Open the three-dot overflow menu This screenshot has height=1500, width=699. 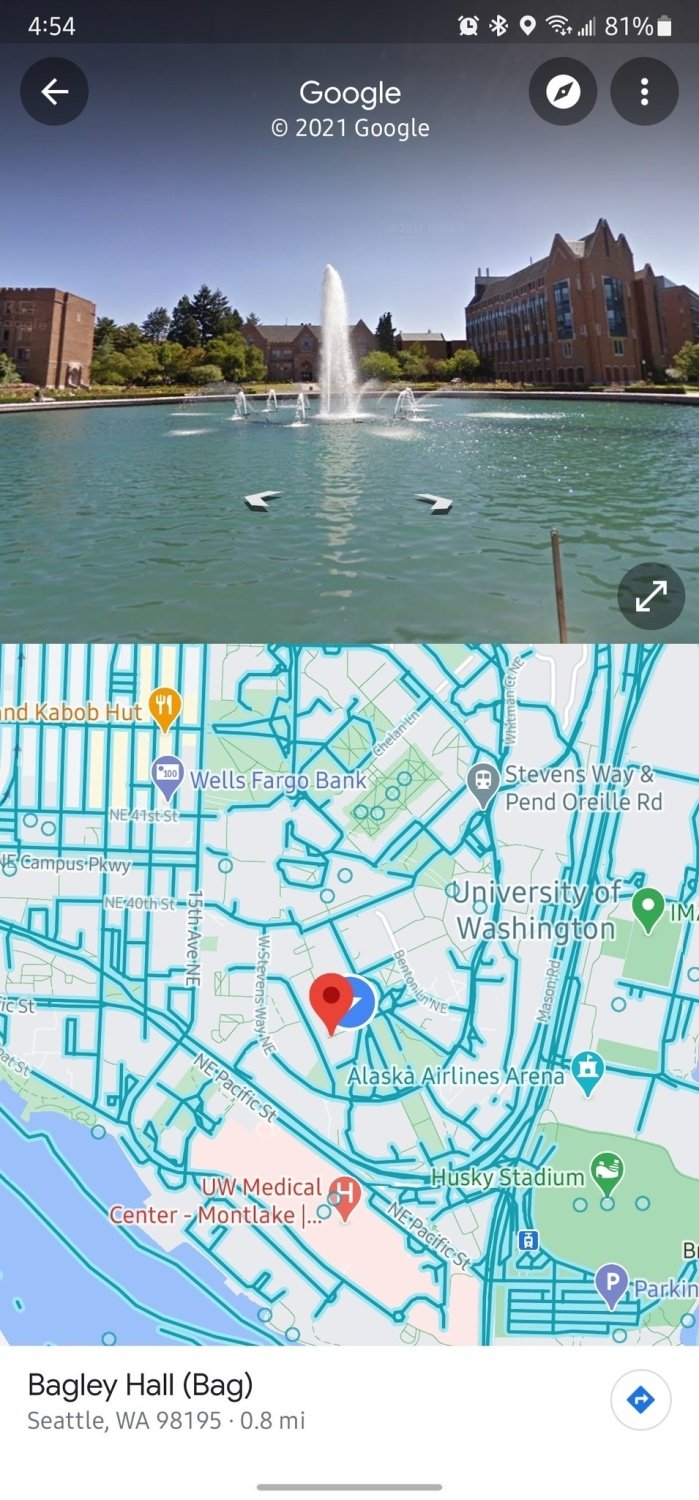tap(644, 92)
